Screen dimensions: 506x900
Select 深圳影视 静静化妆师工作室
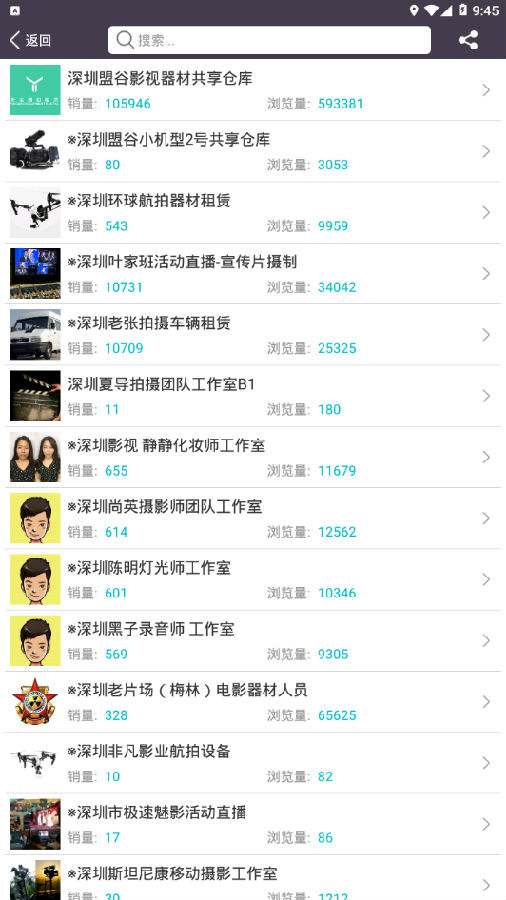pyautogui.click(x=253, y=457)
